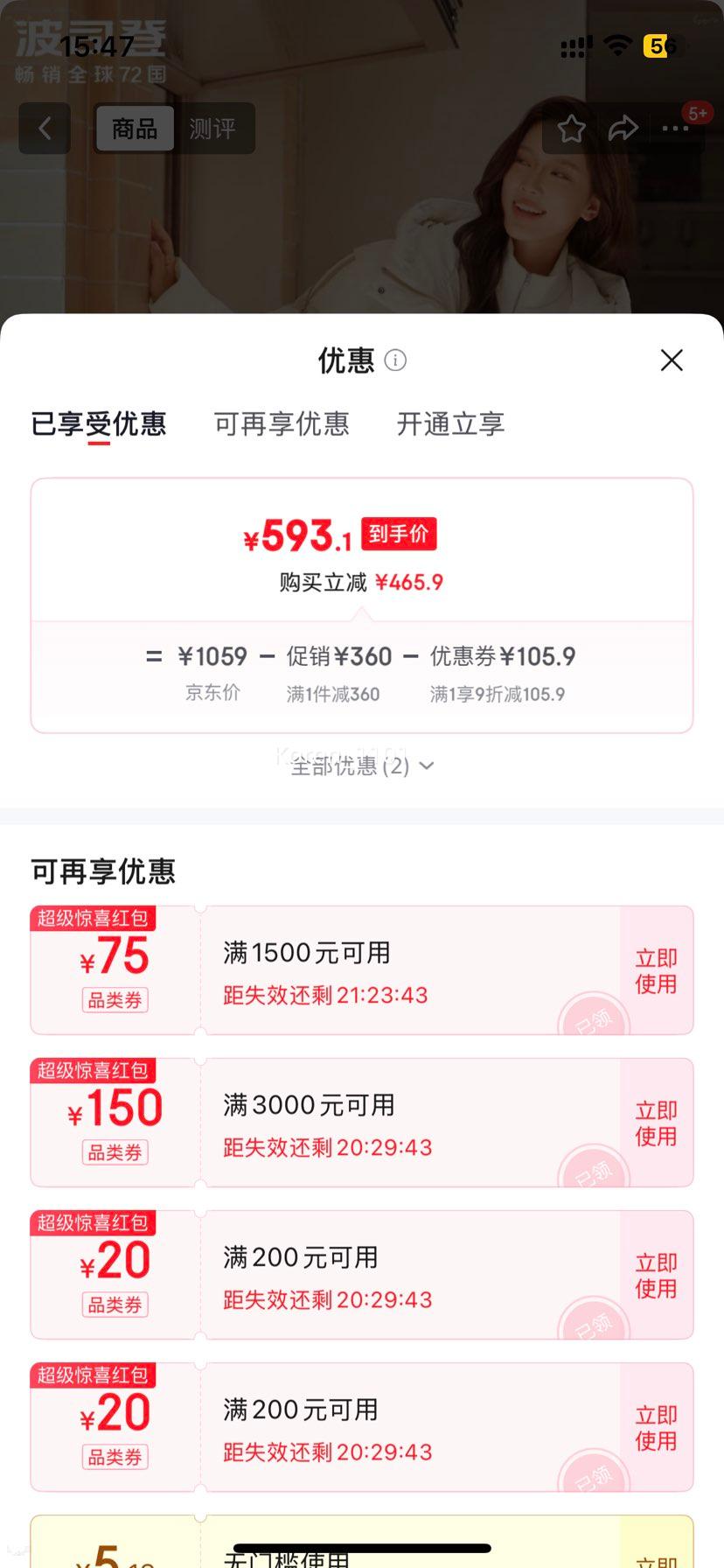The height and width of the screenshot is (1568, 724).
Task: Tap the info icon beside 优惠 title
Action: [x=393, y=360]
